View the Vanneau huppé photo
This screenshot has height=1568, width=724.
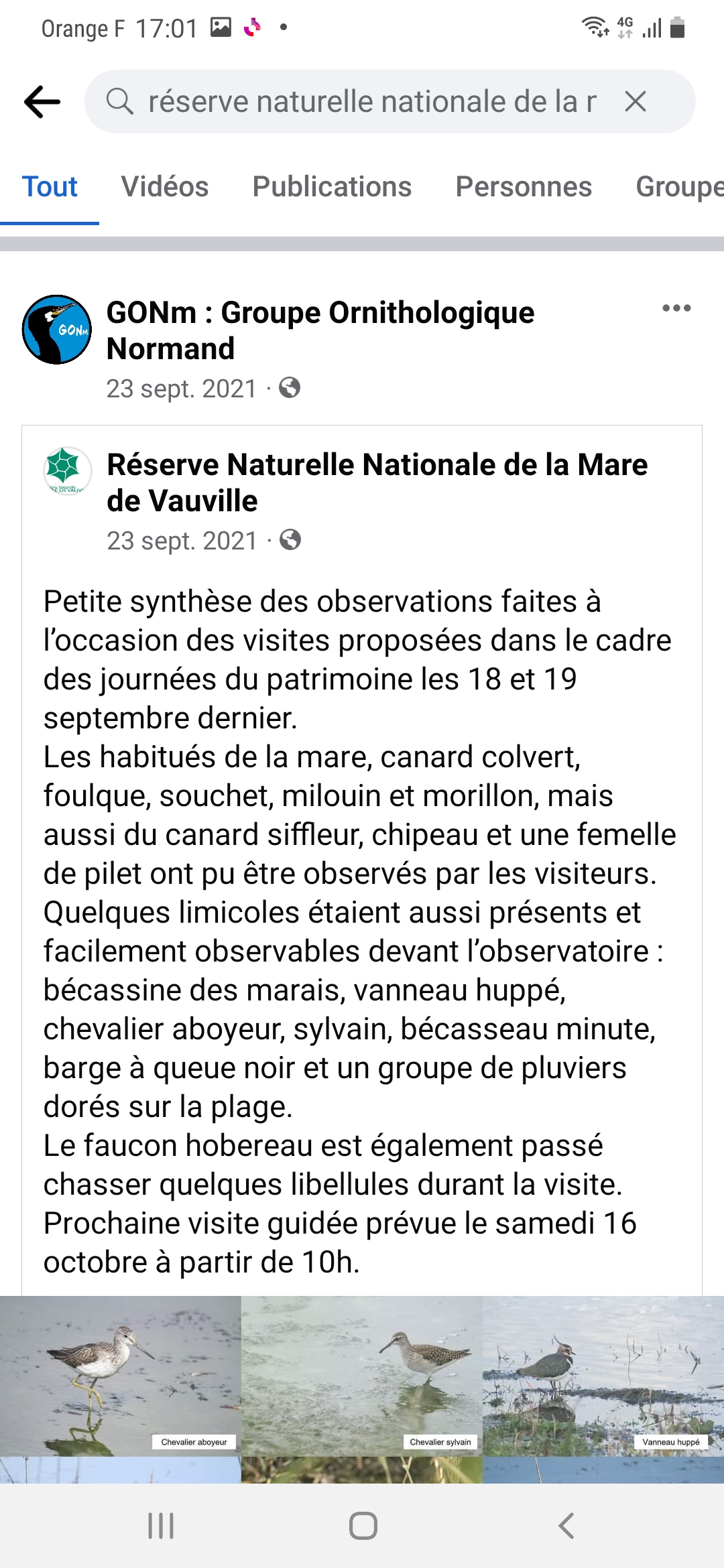tap(603, 1376)
